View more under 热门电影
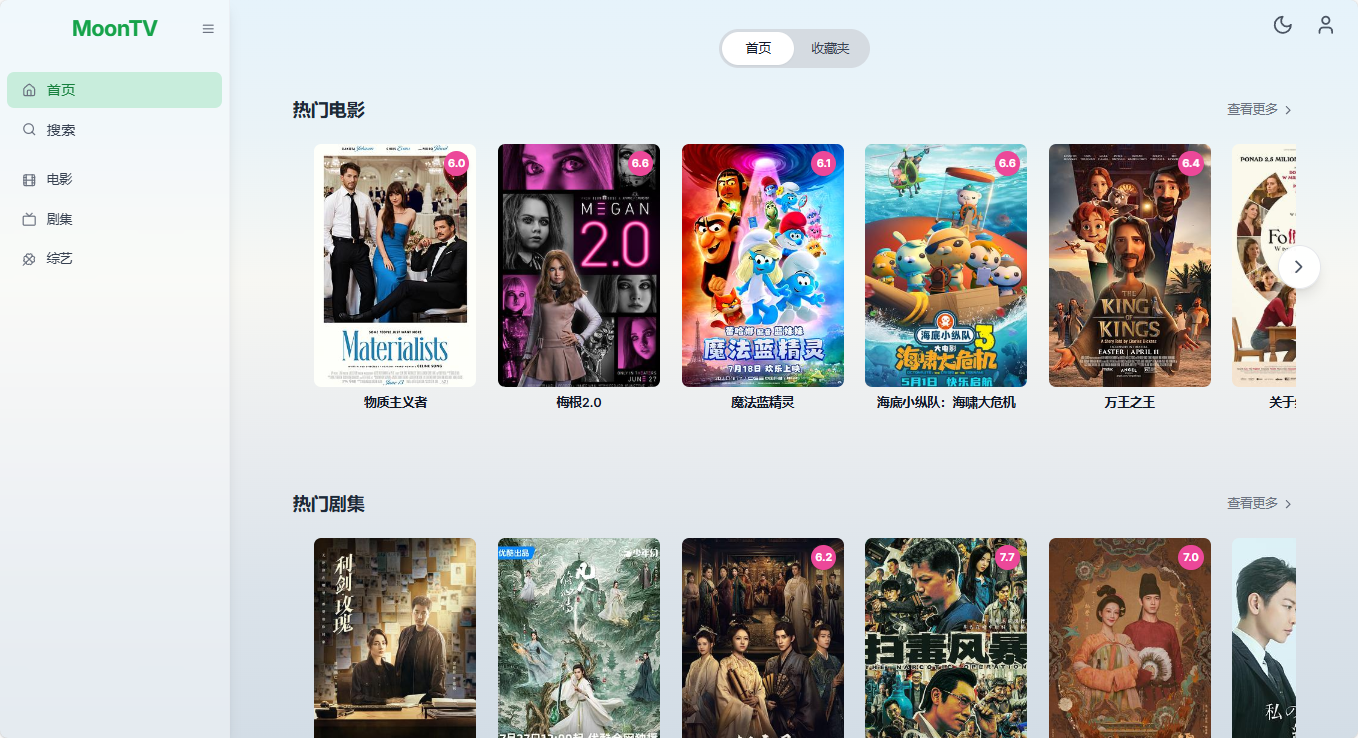 coord(1259,109)
